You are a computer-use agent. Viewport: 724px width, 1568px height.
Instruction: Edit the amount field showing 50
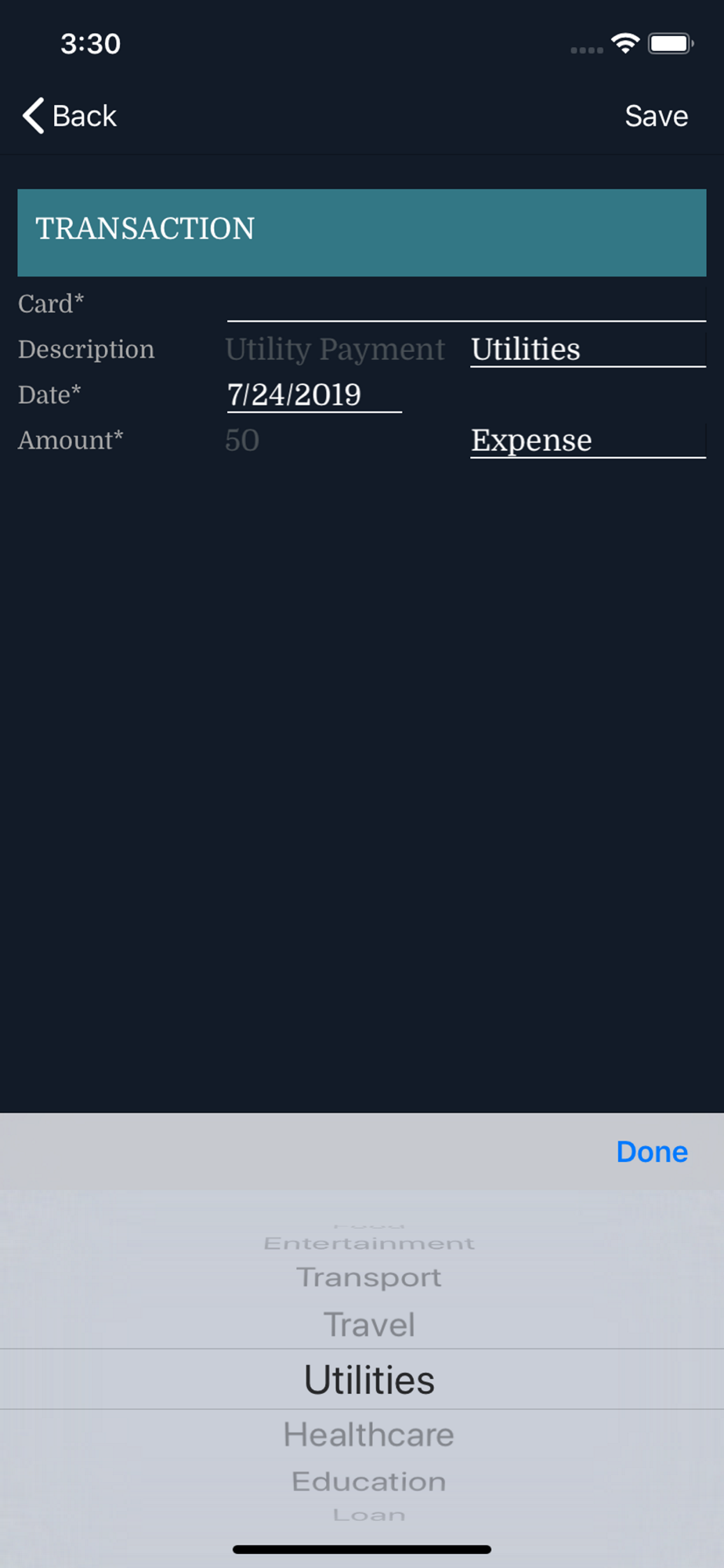tap(335, 441)
